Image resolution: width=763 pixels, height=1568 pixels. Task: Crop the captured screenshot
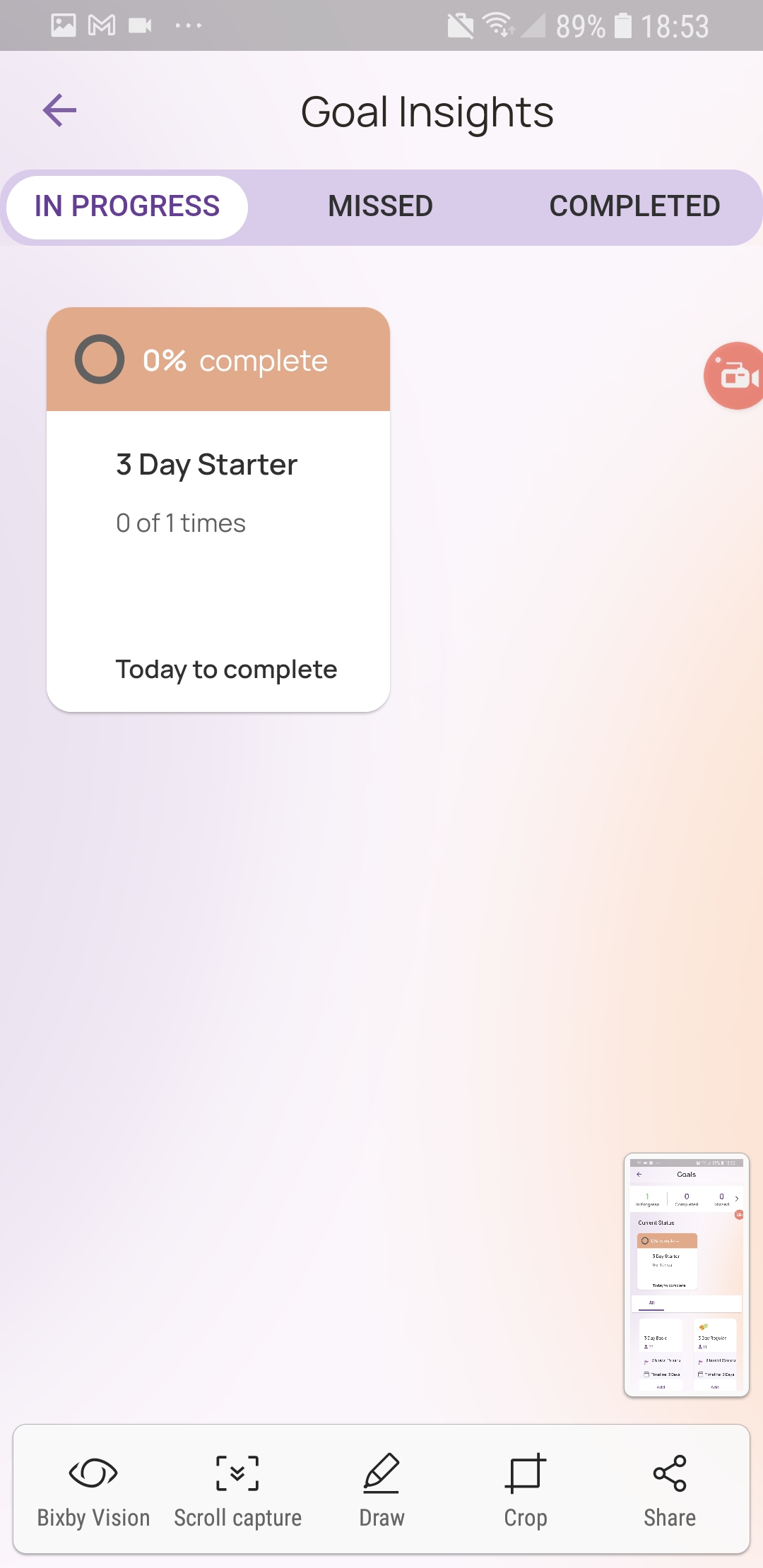tap(526, 1489)
